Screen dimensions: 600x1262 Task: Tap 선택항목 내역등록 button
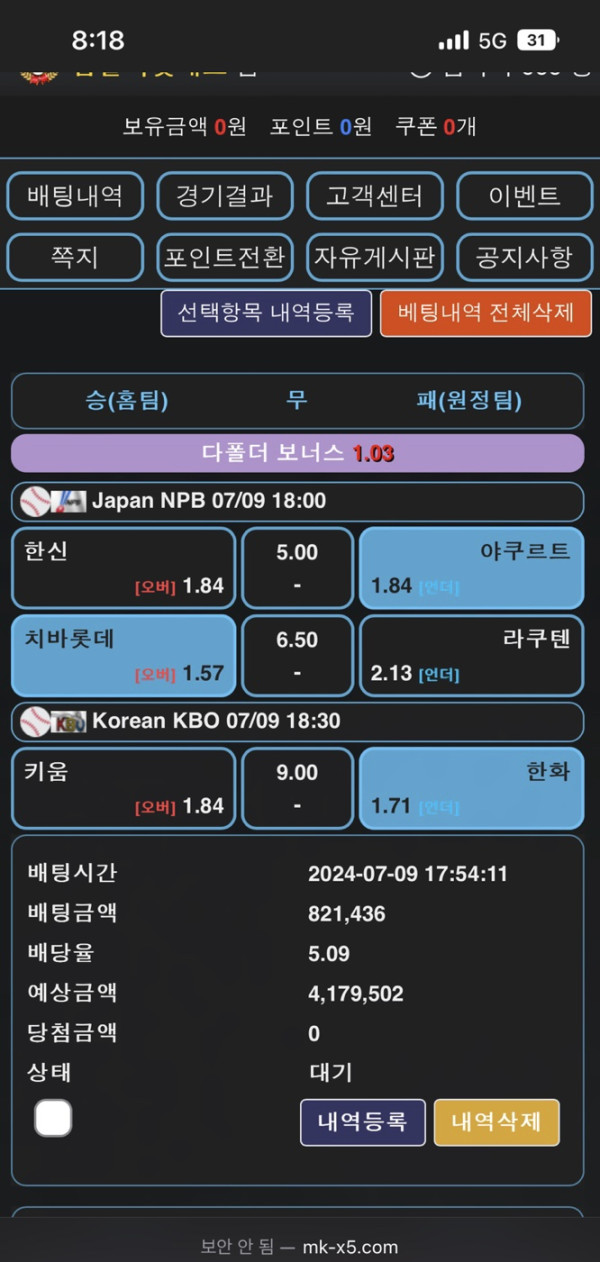266,313
